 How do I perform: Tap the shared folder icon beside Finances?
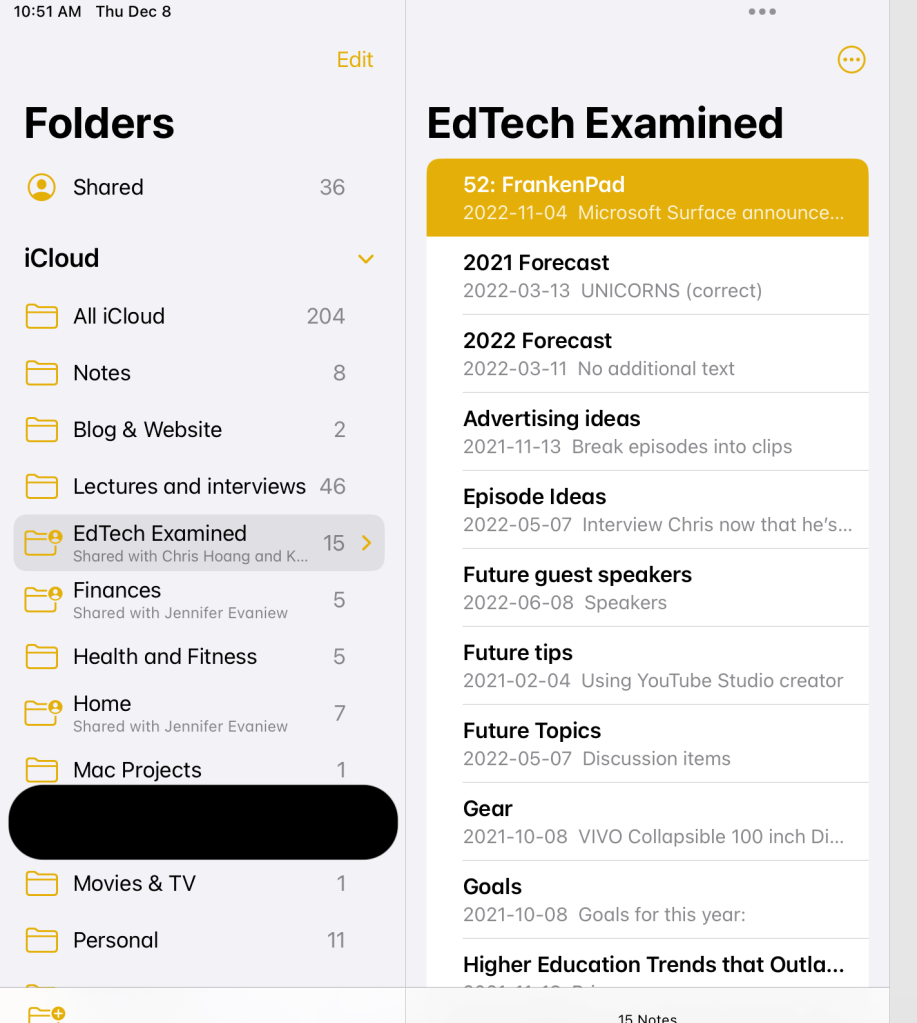tap(42, 598)
